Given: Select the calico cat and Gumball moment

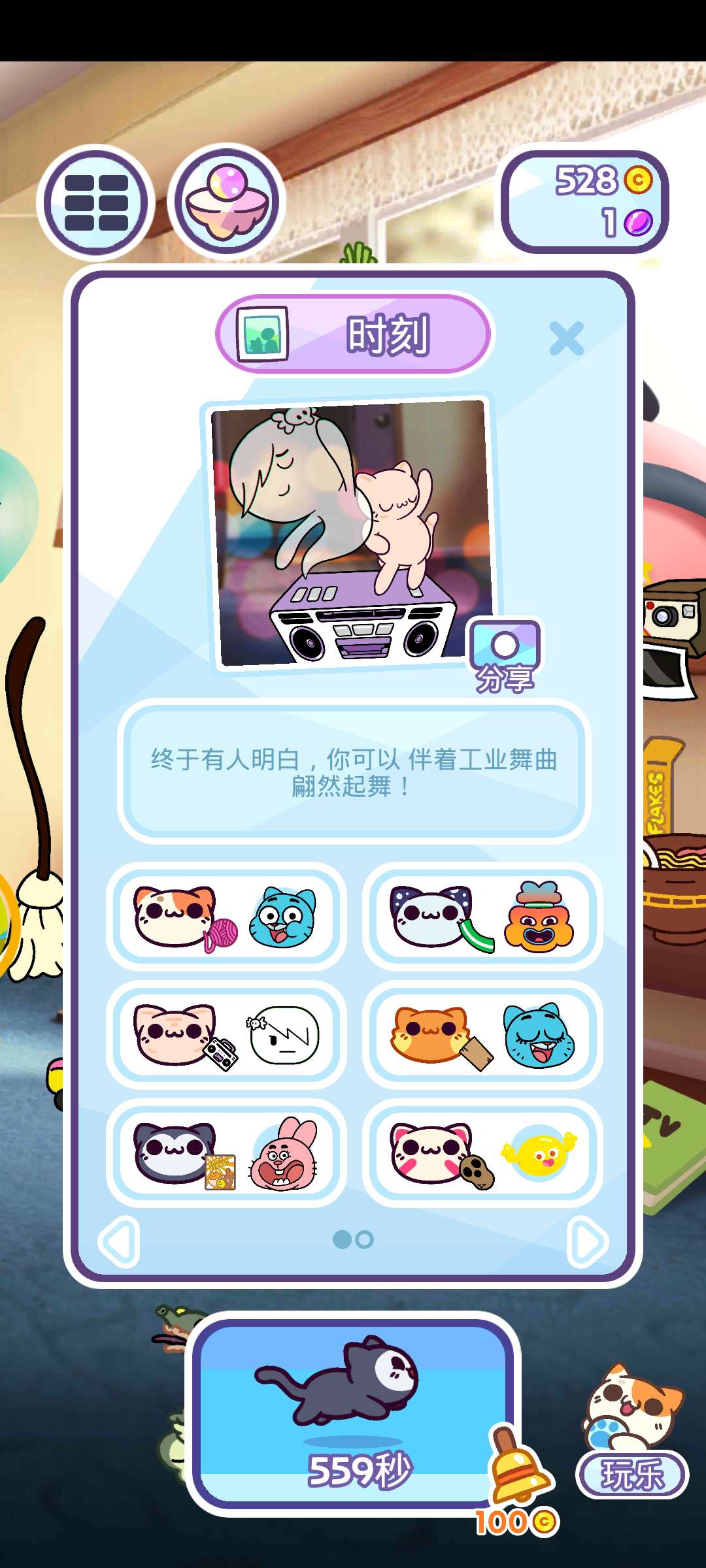Looking at the screenshot, I should click(x=226, y=916).
